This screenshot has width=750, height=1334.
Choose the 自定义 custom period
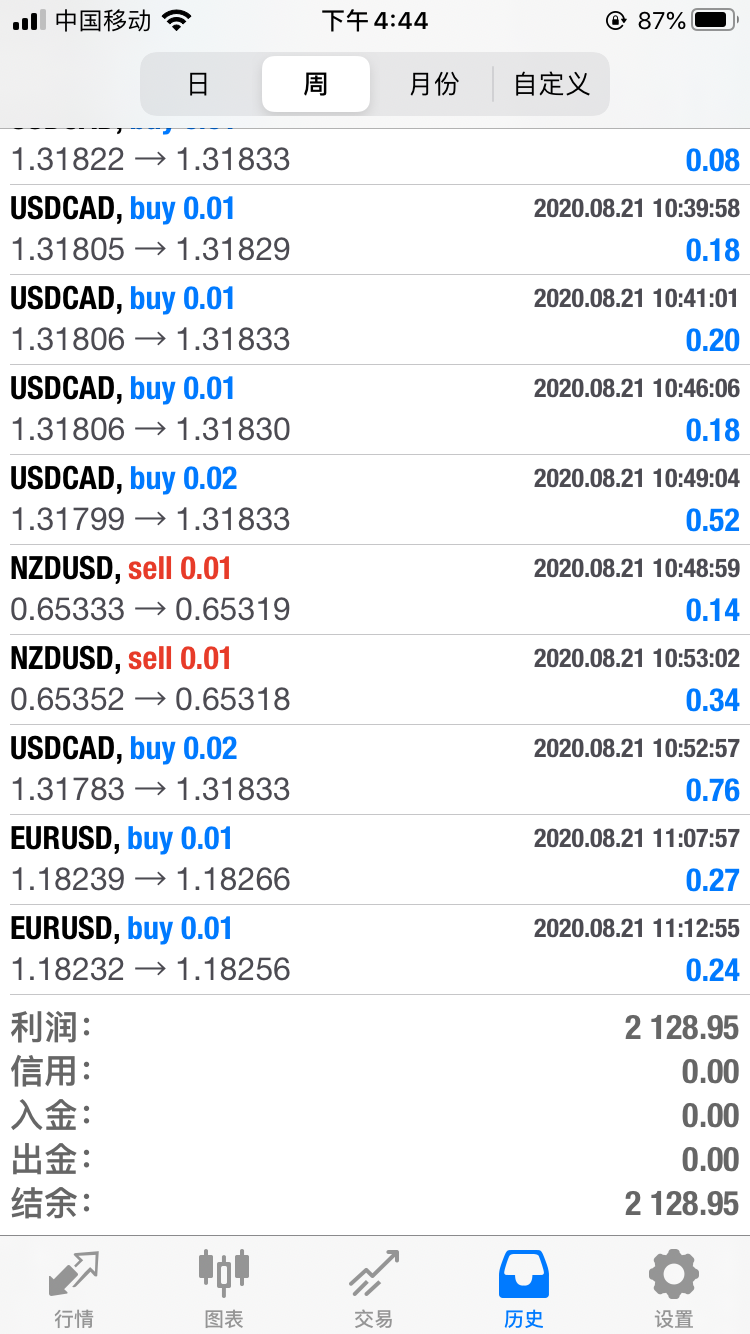pos(551,84)
